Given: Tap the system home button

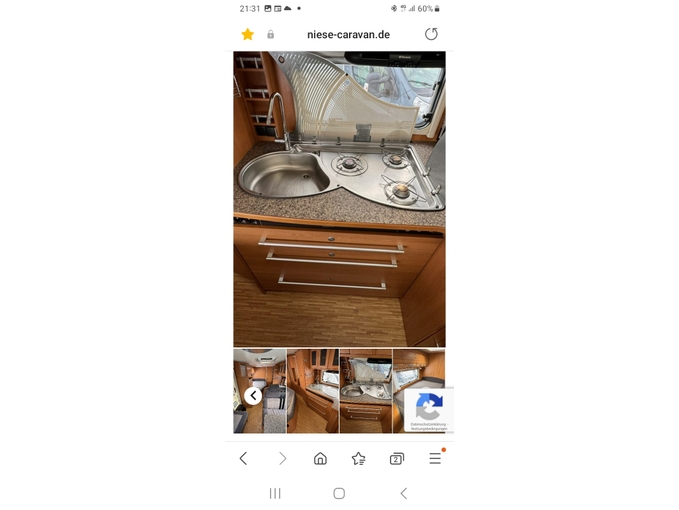Looking at the screenshot, I should [339, 493].
